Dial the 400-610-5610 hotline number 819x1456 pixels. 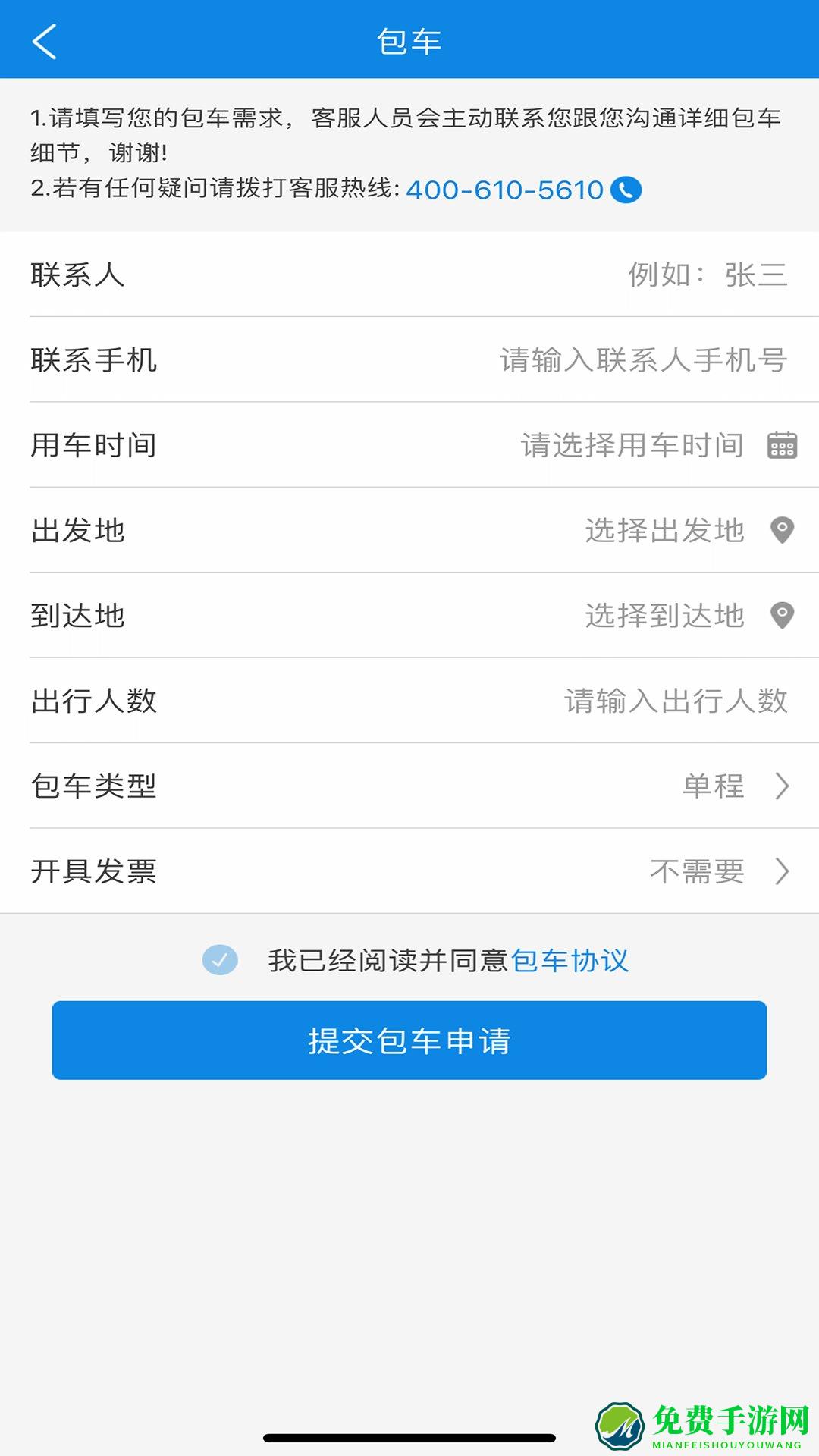[x=503, y=190]
